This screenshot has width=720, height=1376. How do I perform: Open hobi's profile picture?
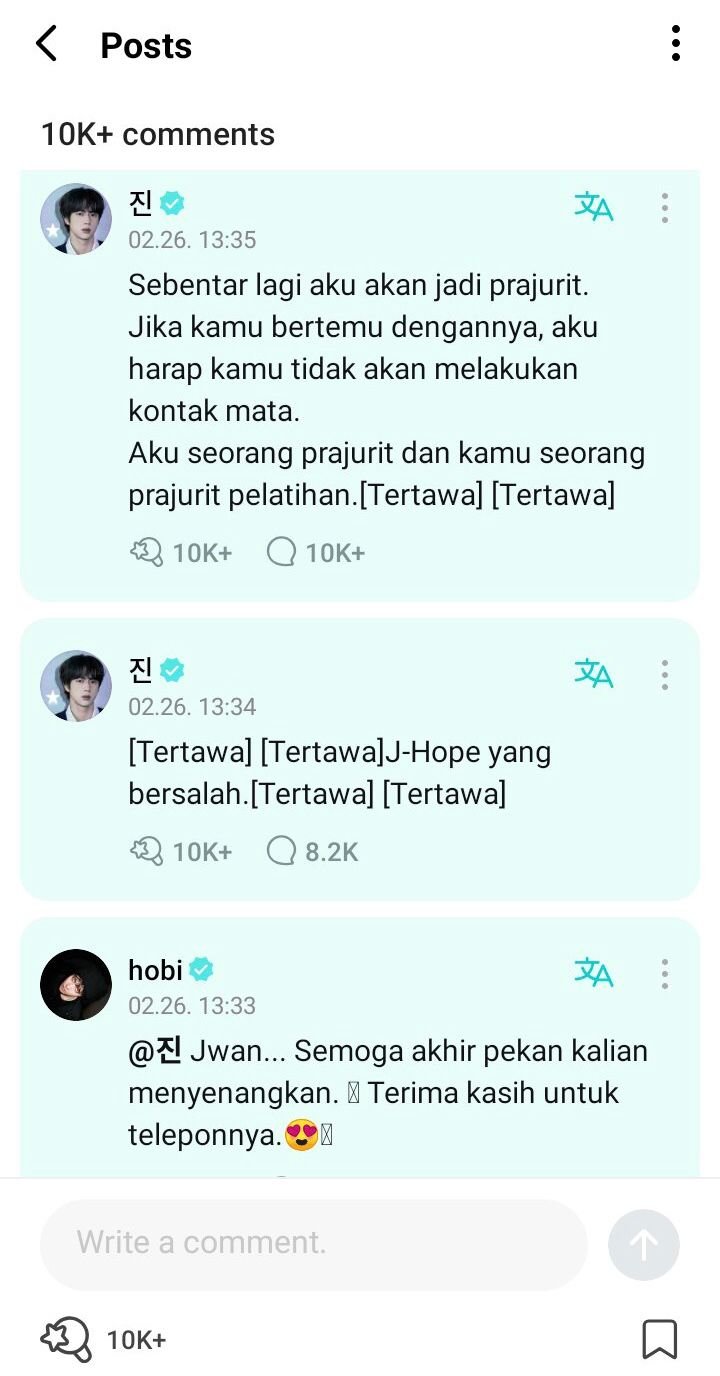pos(76,985)
